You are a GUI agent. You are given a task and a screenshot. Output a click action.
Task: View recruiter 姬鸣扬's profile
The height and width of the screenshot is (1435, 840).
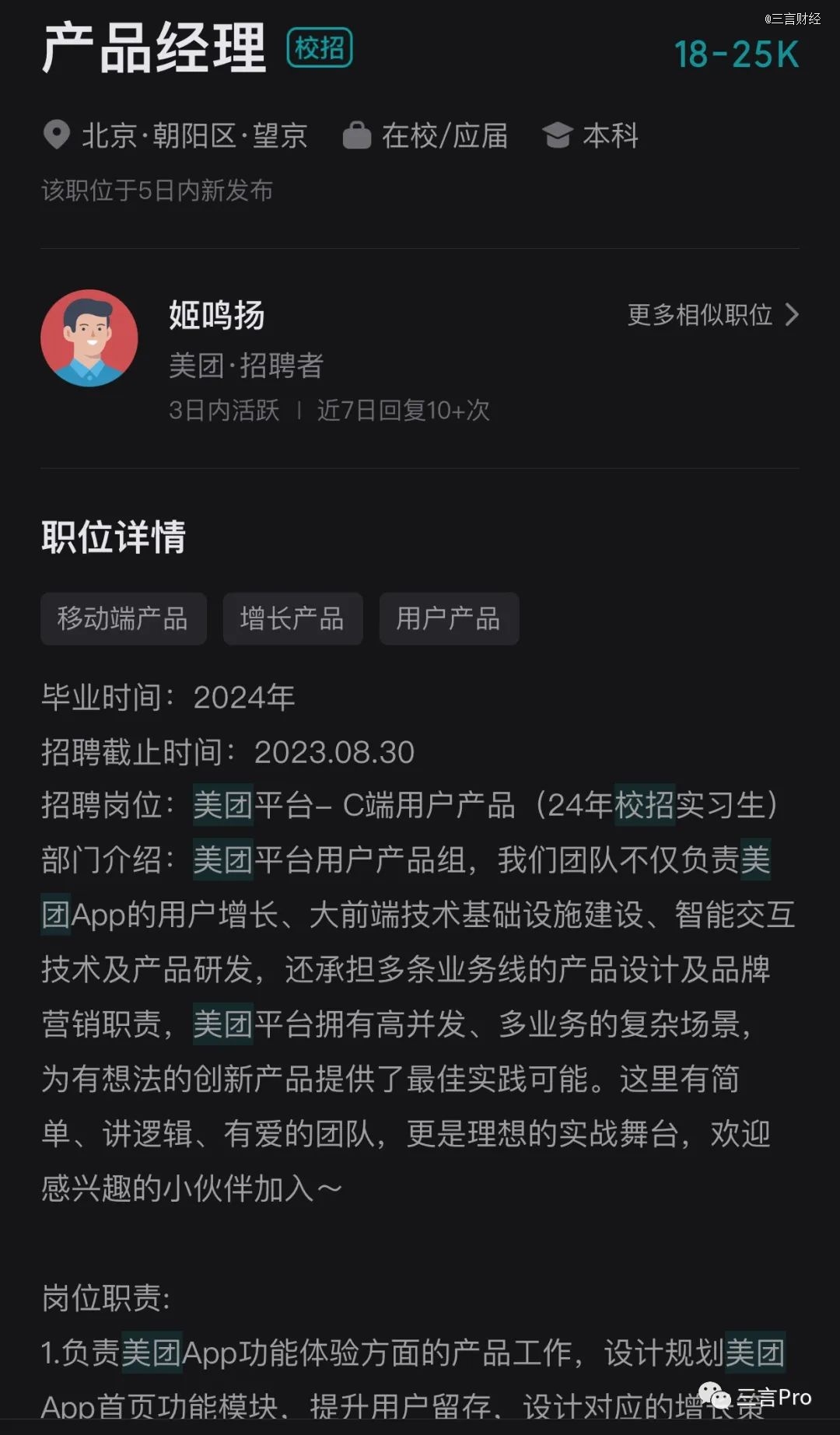[217, 316]
